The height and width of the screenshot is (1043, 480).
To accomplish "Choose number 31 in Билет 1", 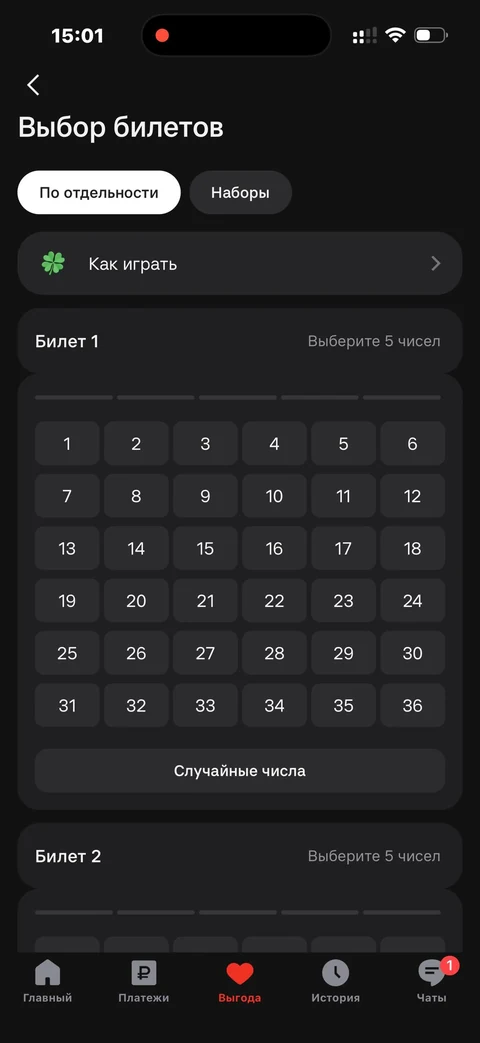I will pyautogui.click(x=67, y=706).
